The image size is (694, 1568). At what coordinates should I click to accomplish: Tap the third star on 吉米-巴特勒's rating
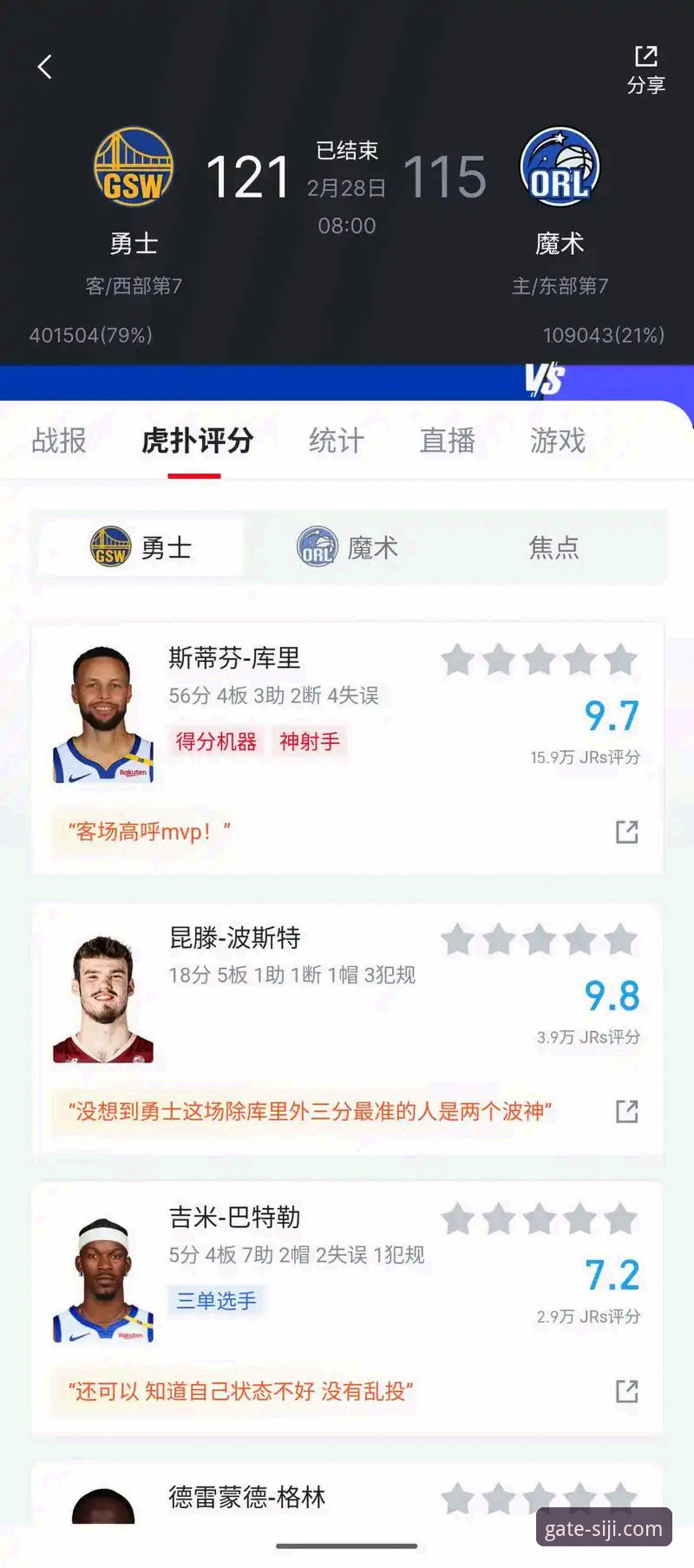coord(540,1218)
